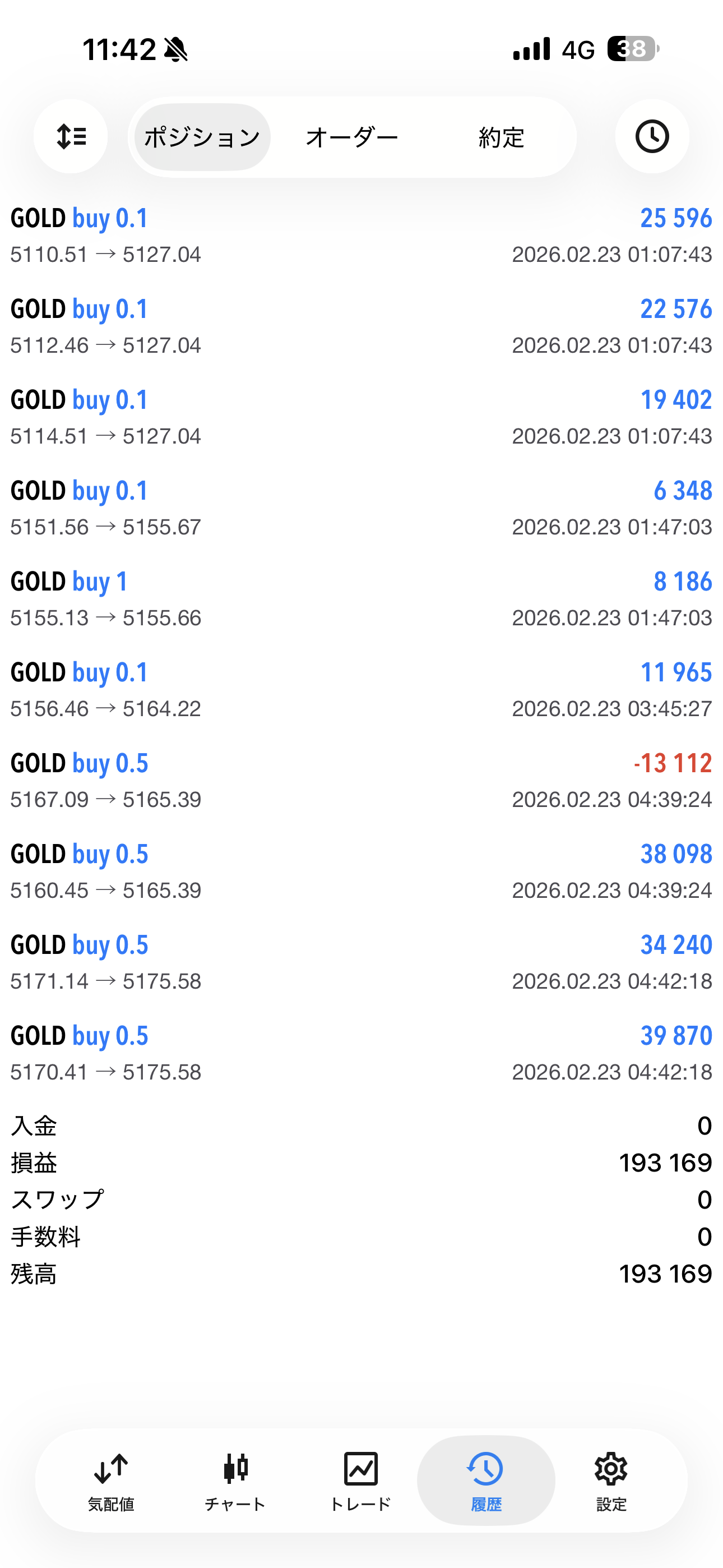This screenshot has width=723, height=1568.
Task: Select the ポジション tab
Action: pos(202,137)
